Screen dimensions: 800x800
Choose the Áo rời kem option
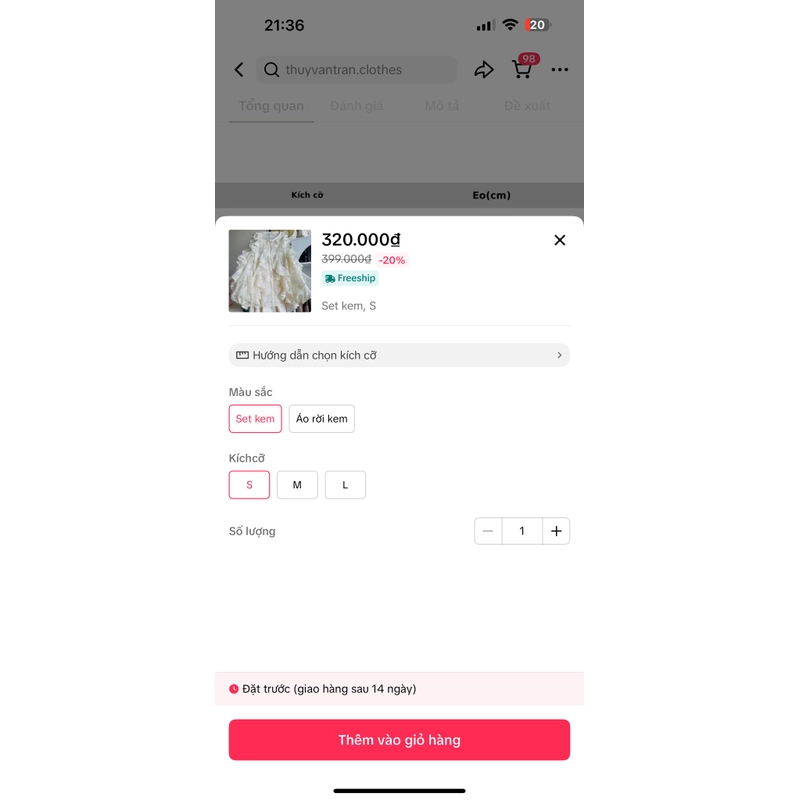click(322, 419)
